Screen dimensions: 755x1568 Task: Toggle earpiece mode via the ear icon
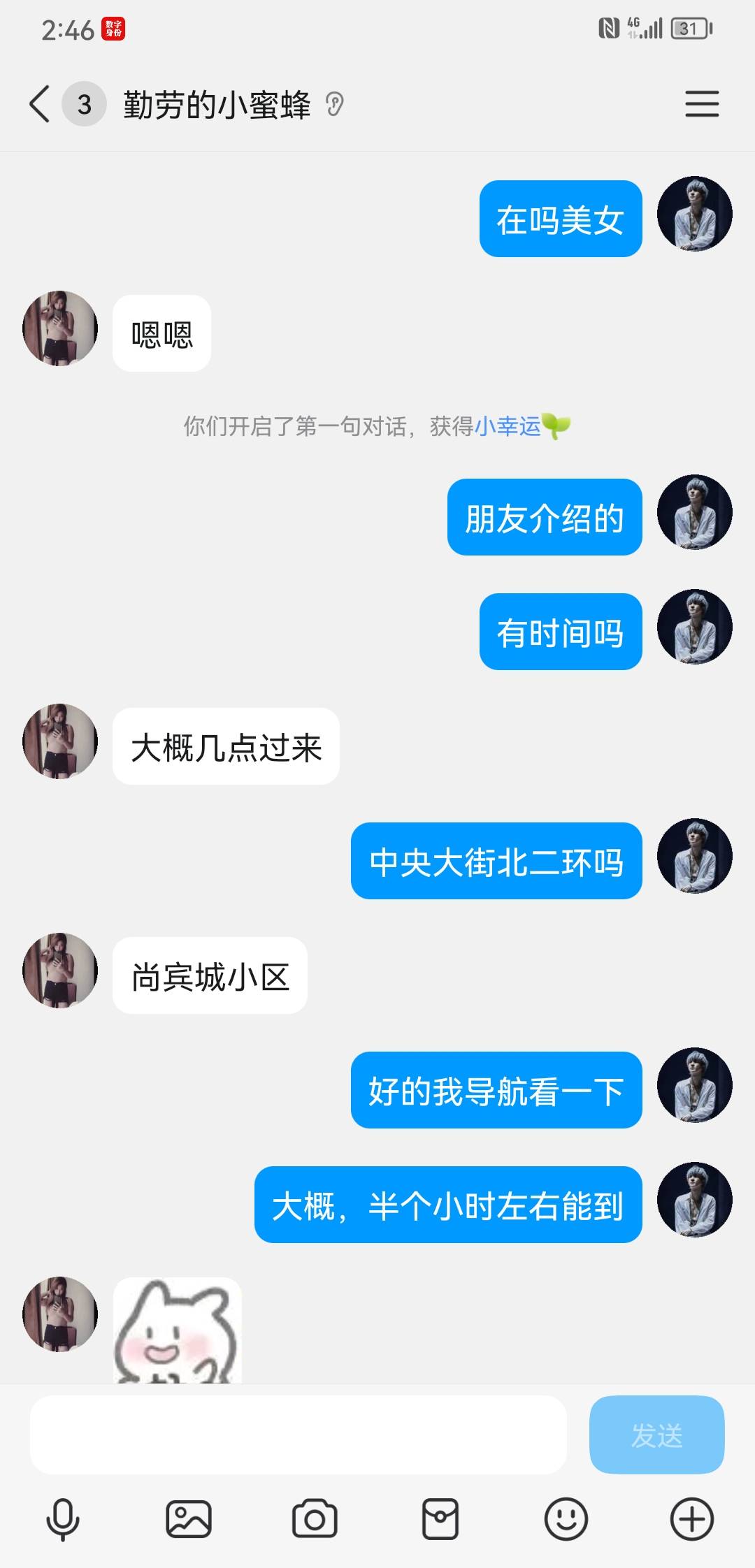point(336,105)
